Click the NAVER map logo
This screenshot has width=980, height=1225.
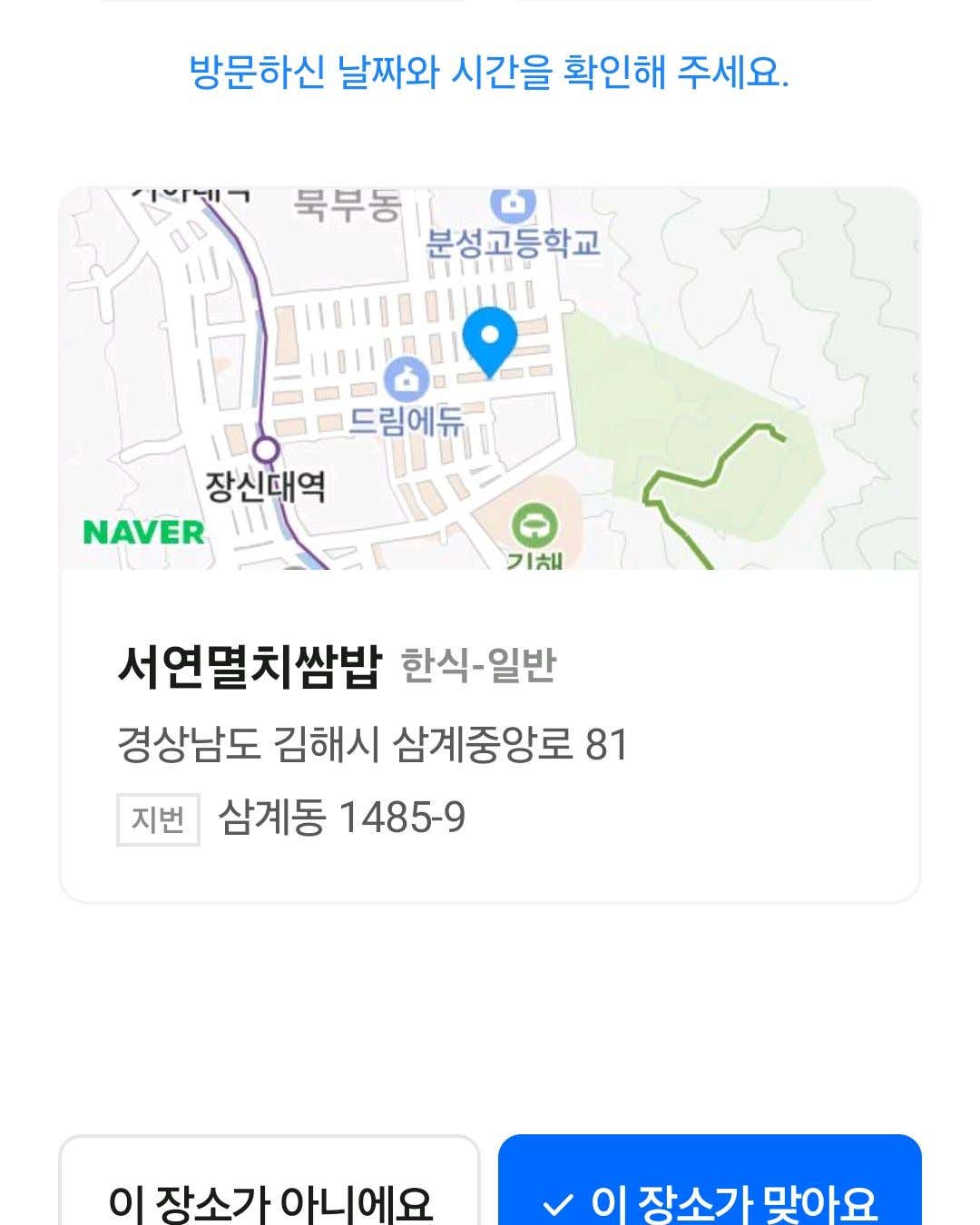tap(141, 532)
